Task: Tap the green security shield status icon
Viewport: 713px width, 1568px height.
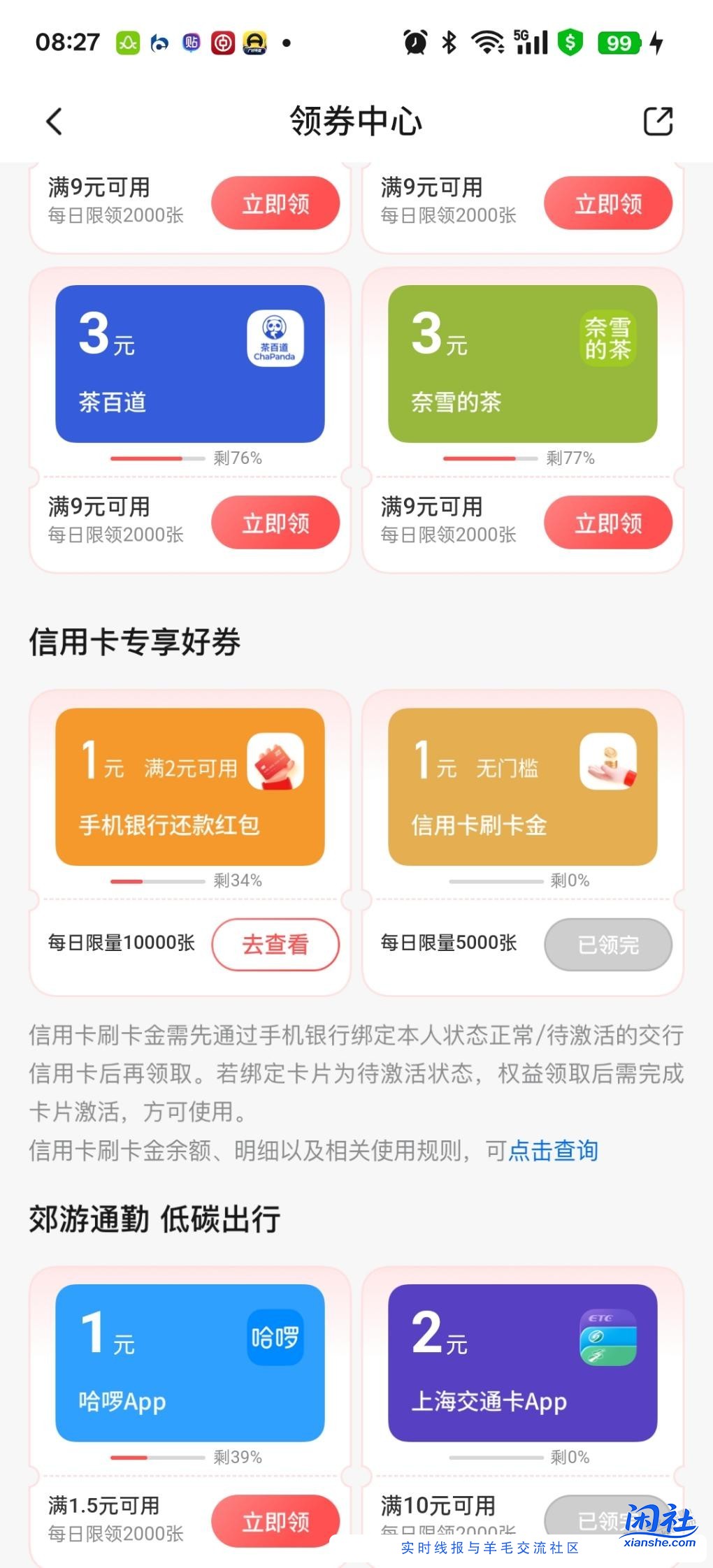Action: 571,43
